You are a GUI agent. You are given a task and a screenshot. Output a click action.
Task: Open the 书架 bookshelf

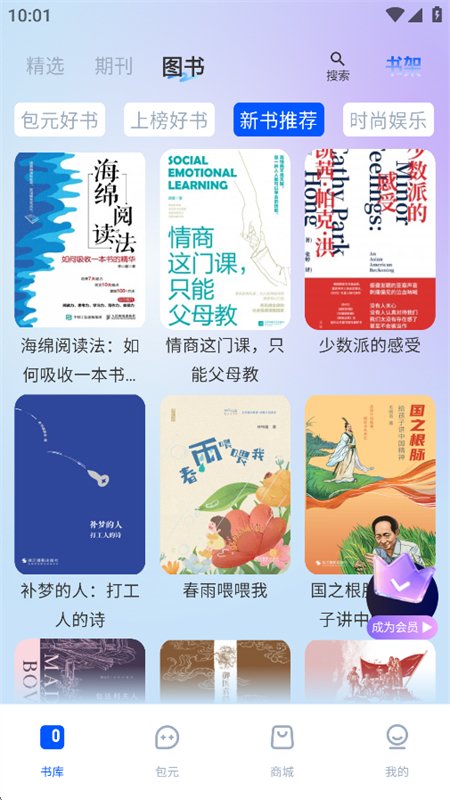click(x=403, y=65)
